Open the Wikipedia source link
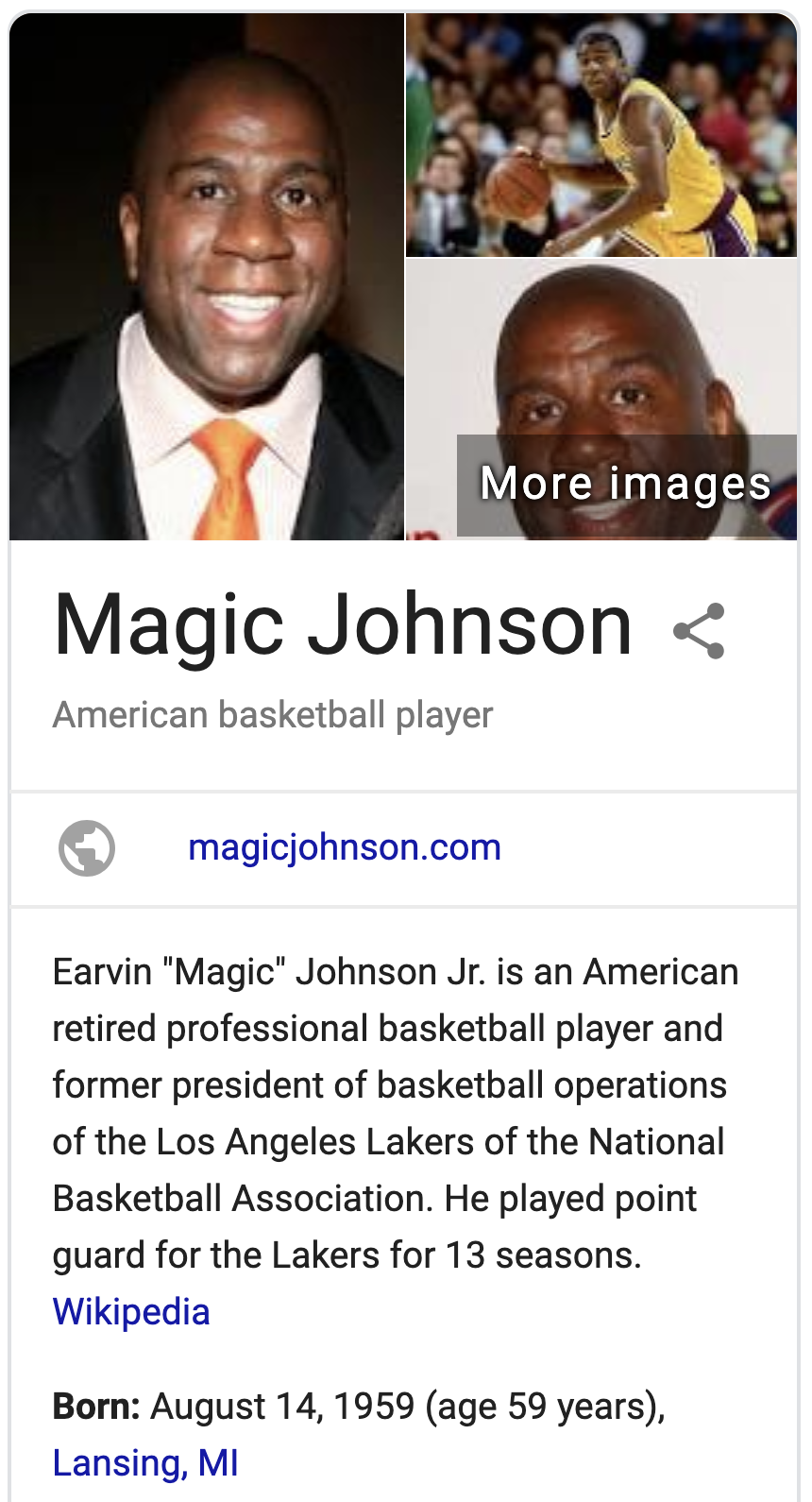 [131, 1312]
